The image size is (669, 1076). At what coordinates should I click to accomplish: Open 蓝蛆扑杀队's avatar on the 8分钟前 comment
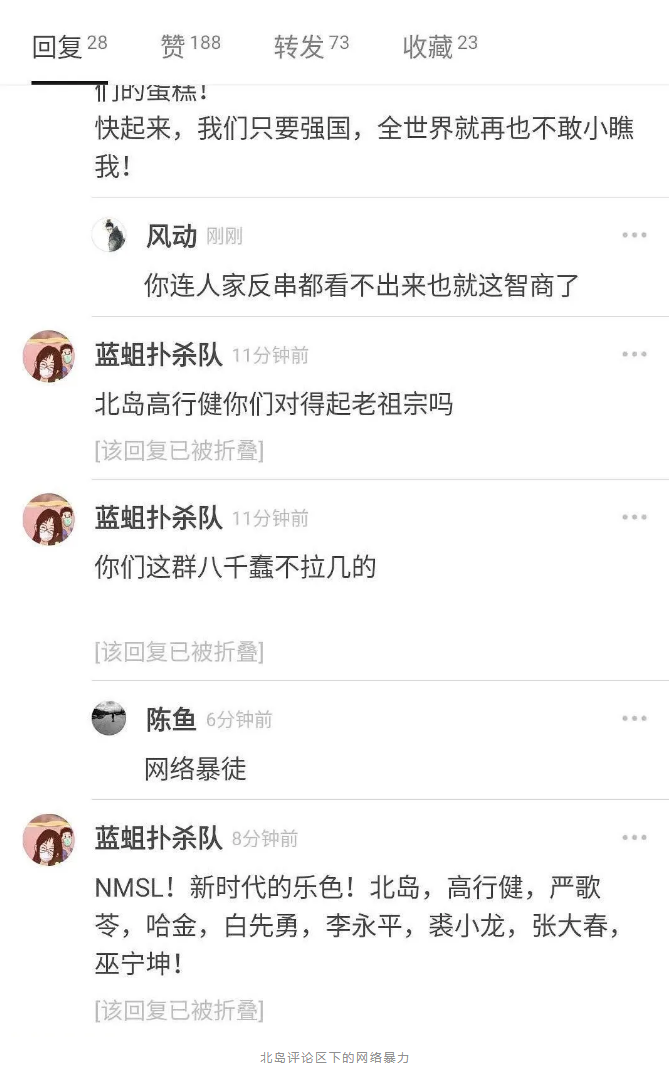(48, 840)
